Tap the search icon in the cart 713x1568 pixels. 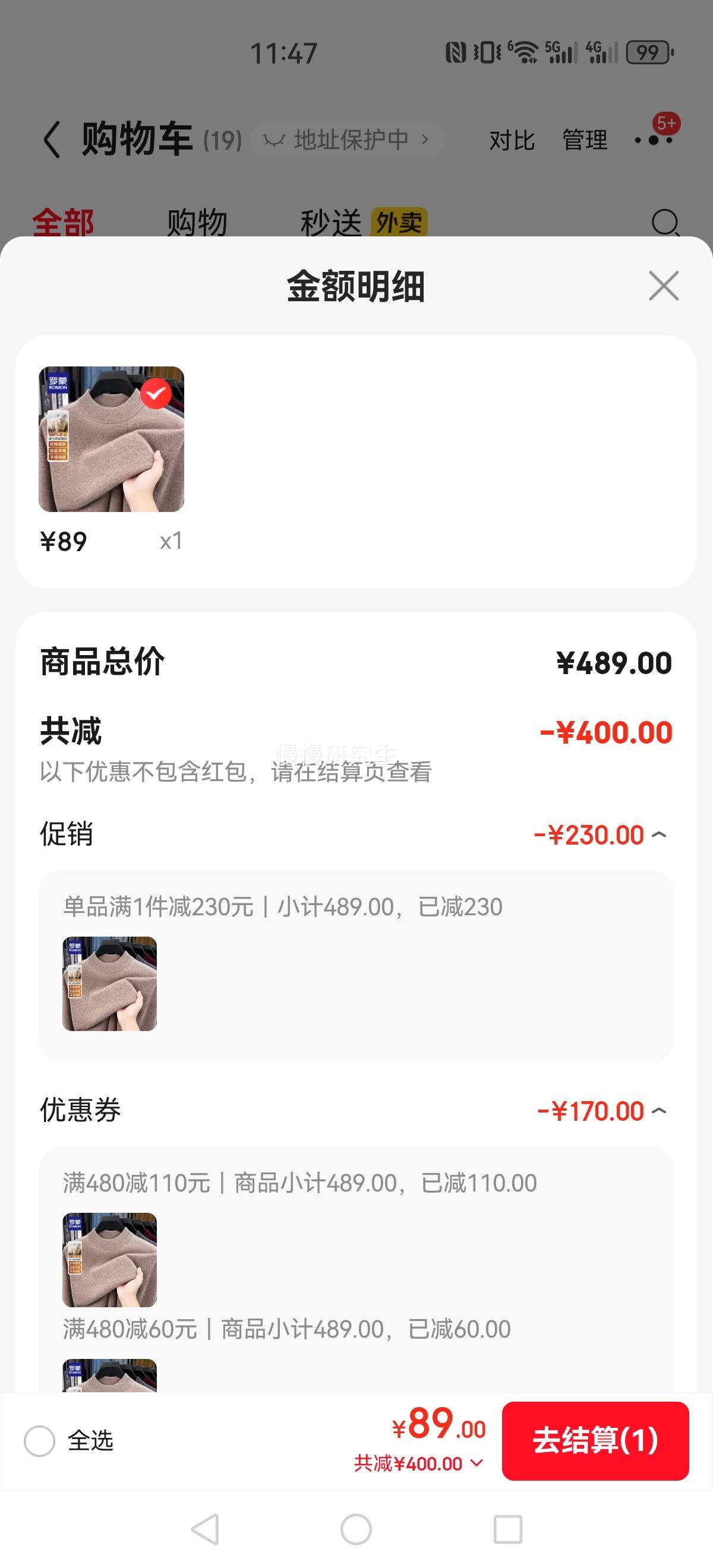pyautogui.click(x=666, y=221)
